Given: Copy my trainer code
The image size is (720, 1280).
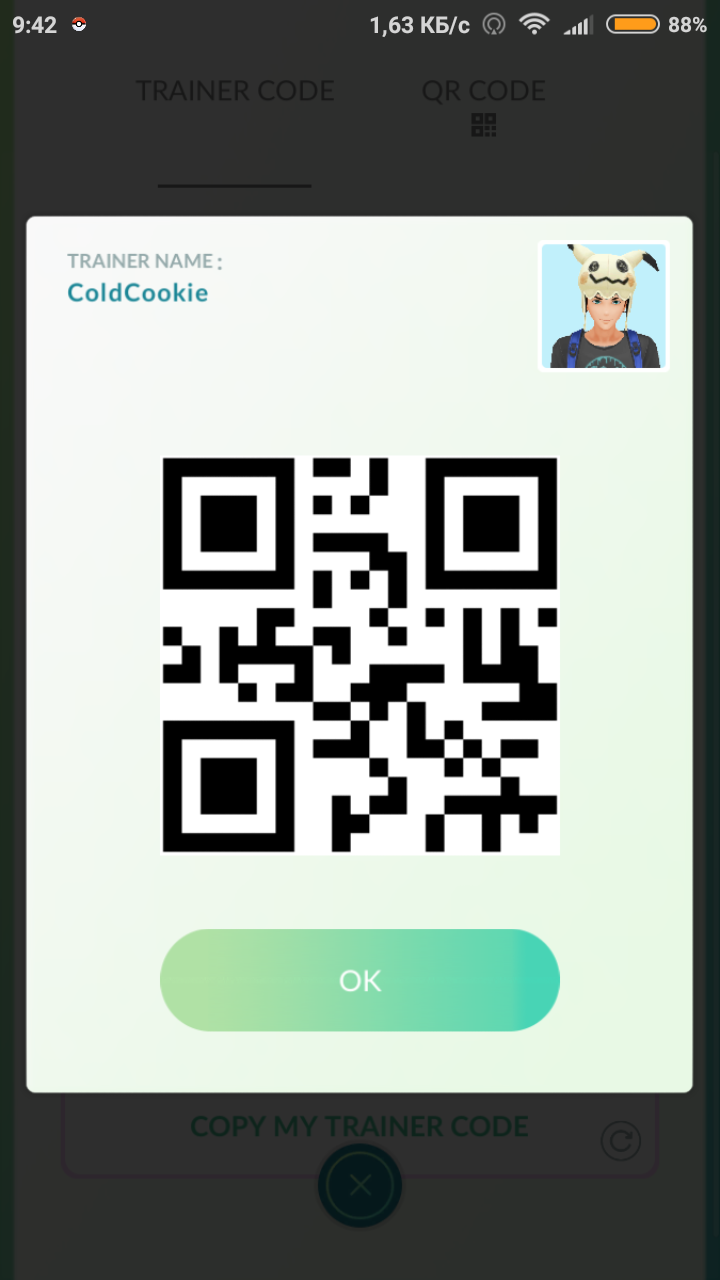Looking at the screenshot, I should (359, 1127).
